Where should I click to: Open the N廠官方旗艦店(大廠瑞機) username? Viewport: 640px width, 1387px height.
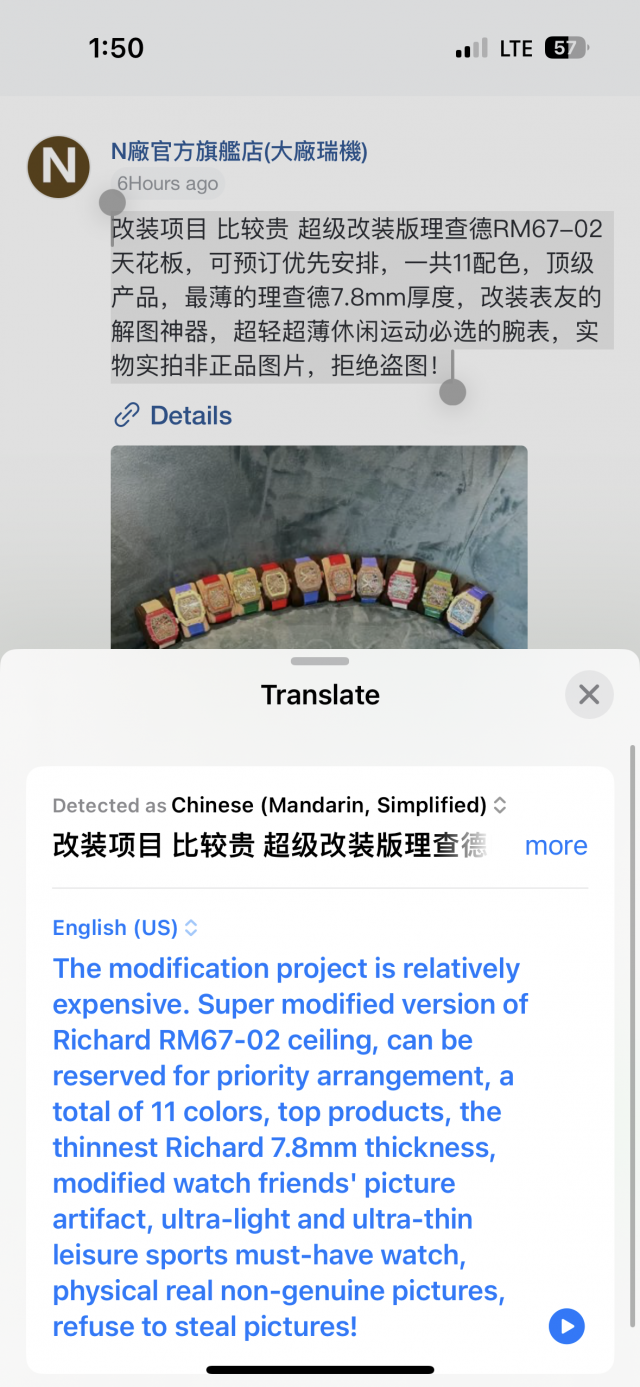click(x=239, y=152)
